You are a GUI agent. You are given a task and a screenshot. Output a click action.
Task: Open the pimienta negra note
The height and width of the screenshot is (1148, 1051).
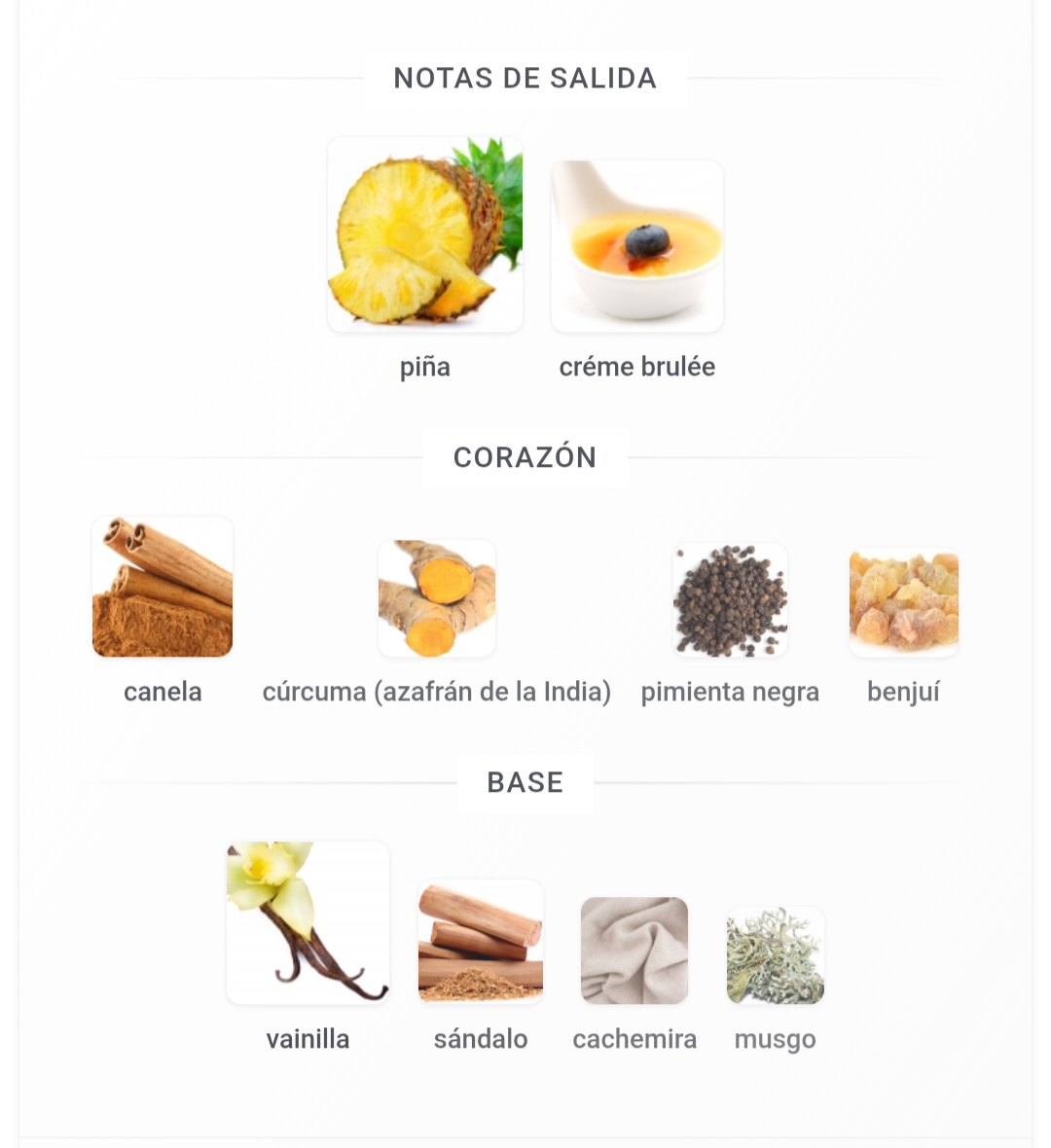(x=730, y=601)
